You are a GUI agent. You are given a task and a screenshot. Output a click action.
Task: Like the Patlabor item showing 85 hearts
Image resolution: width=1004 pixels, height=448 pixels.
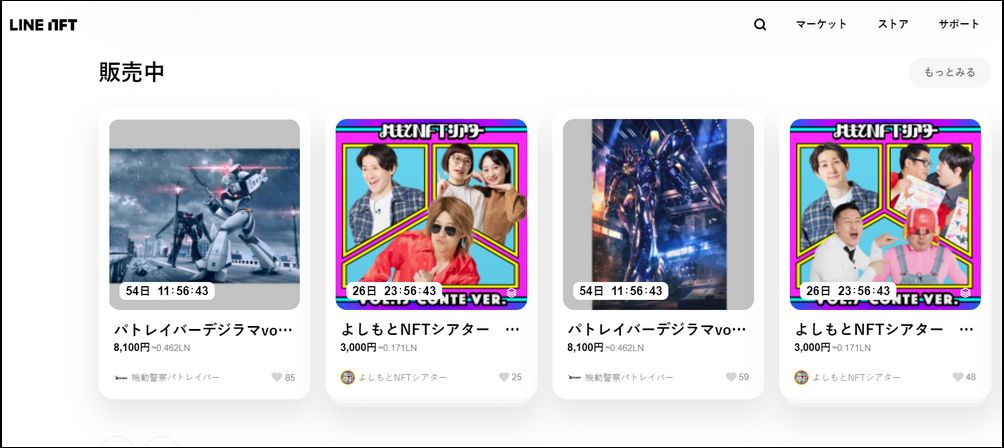click(276, 377)
